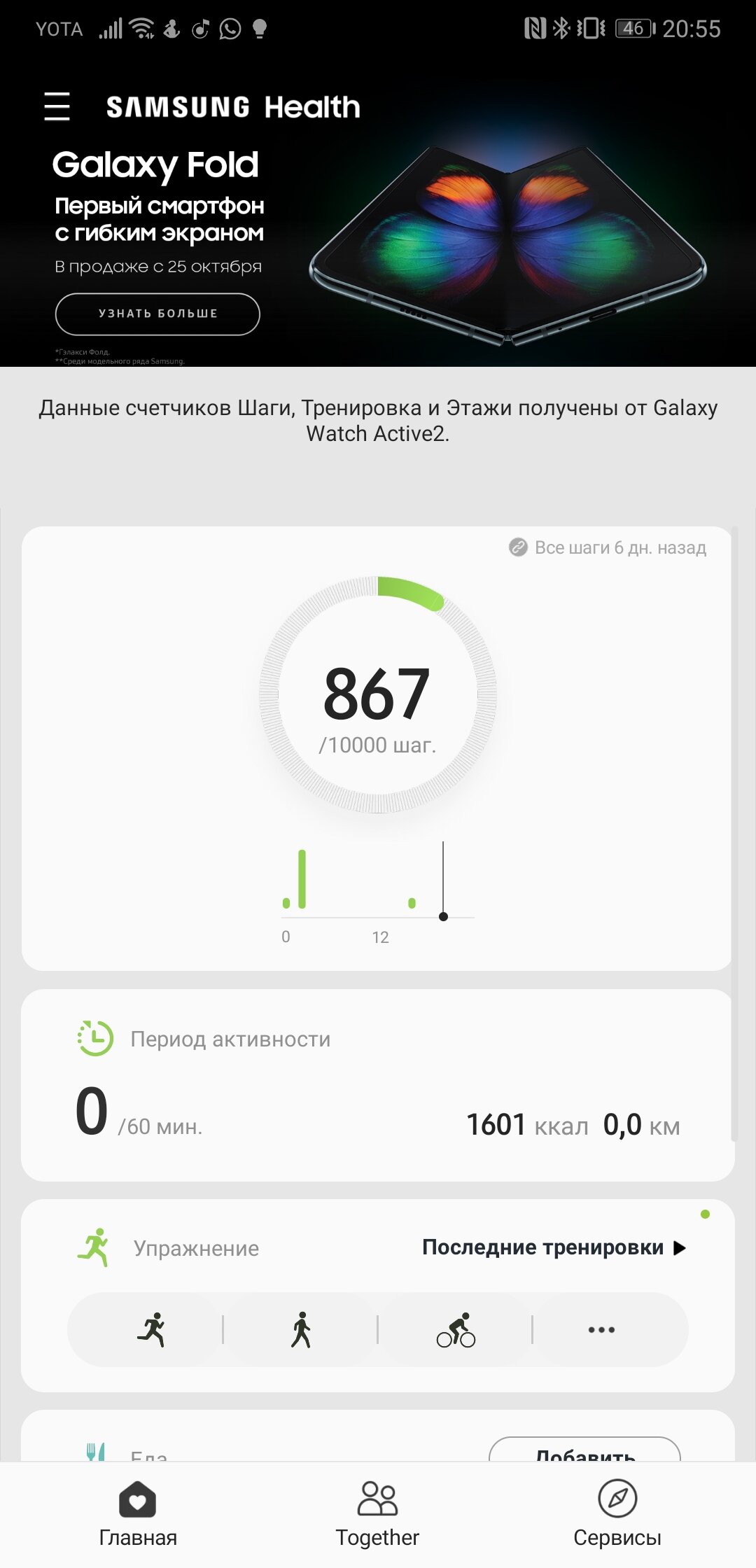Switch to the Главная tab
The width and height of the screenshot is (756, 1568).
pos(138,1514)
